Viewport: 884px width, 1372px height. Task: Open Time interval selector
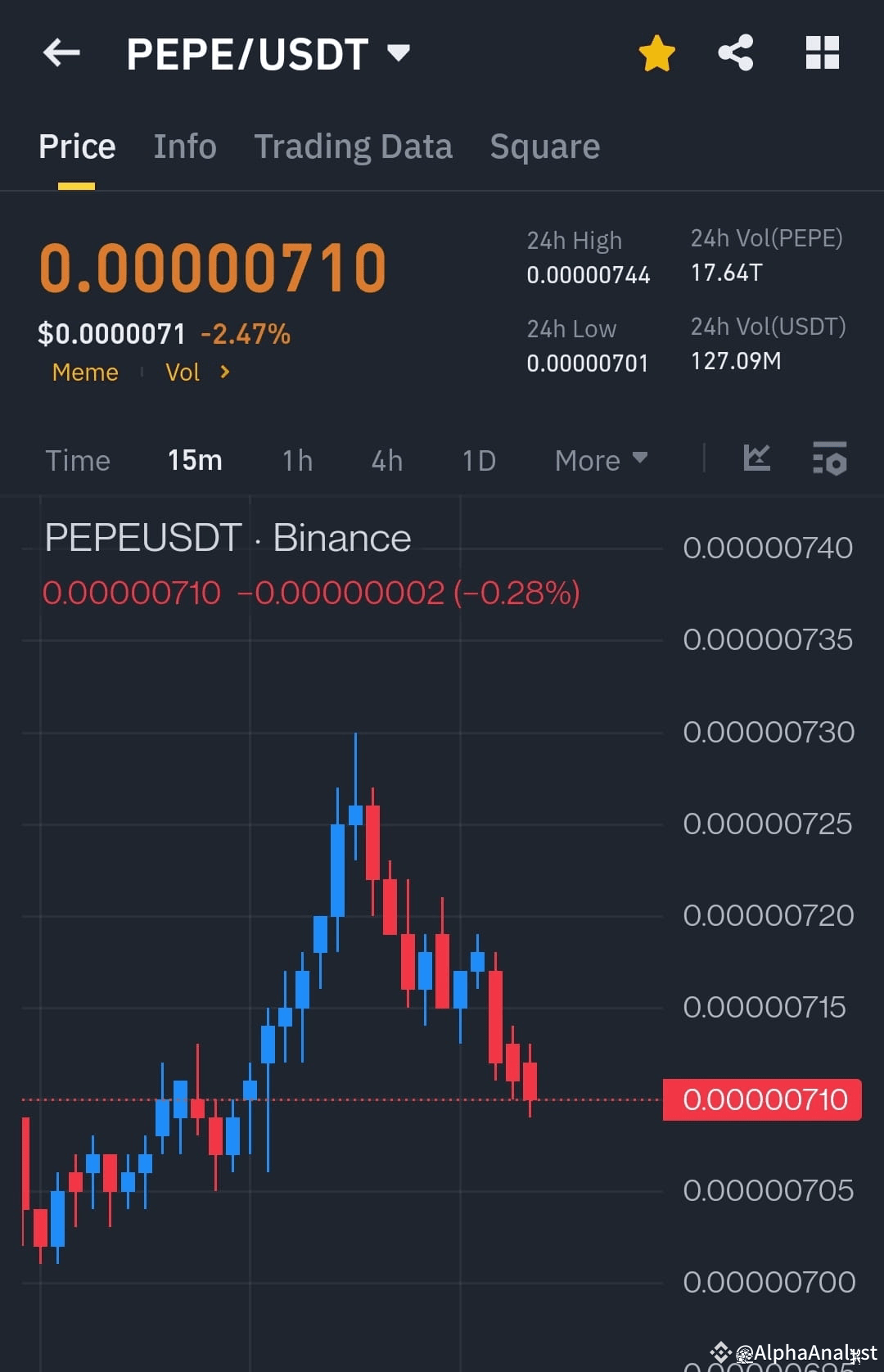(78, 460)
